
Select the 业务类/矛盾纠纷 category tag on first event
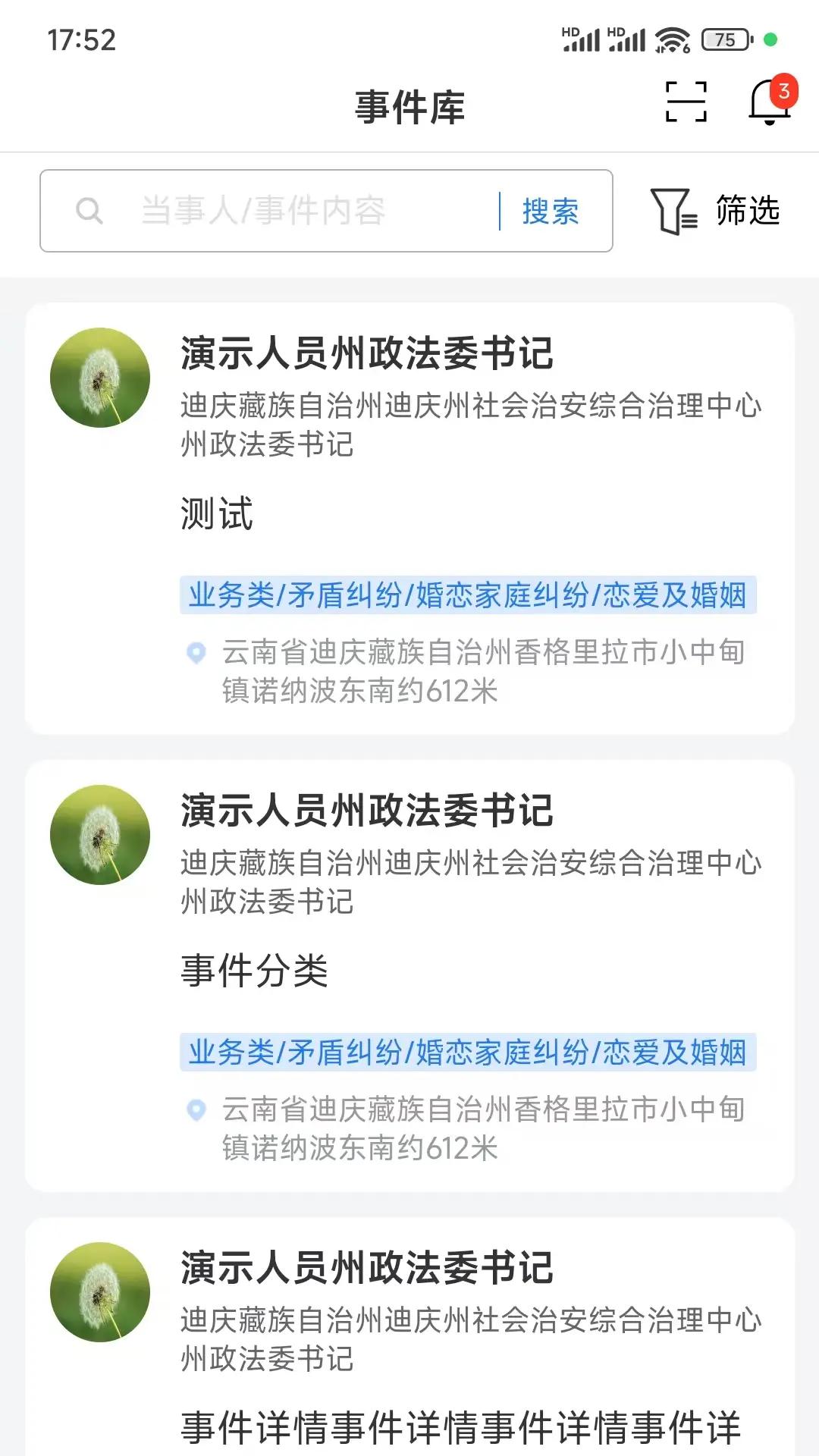point(468,596)
